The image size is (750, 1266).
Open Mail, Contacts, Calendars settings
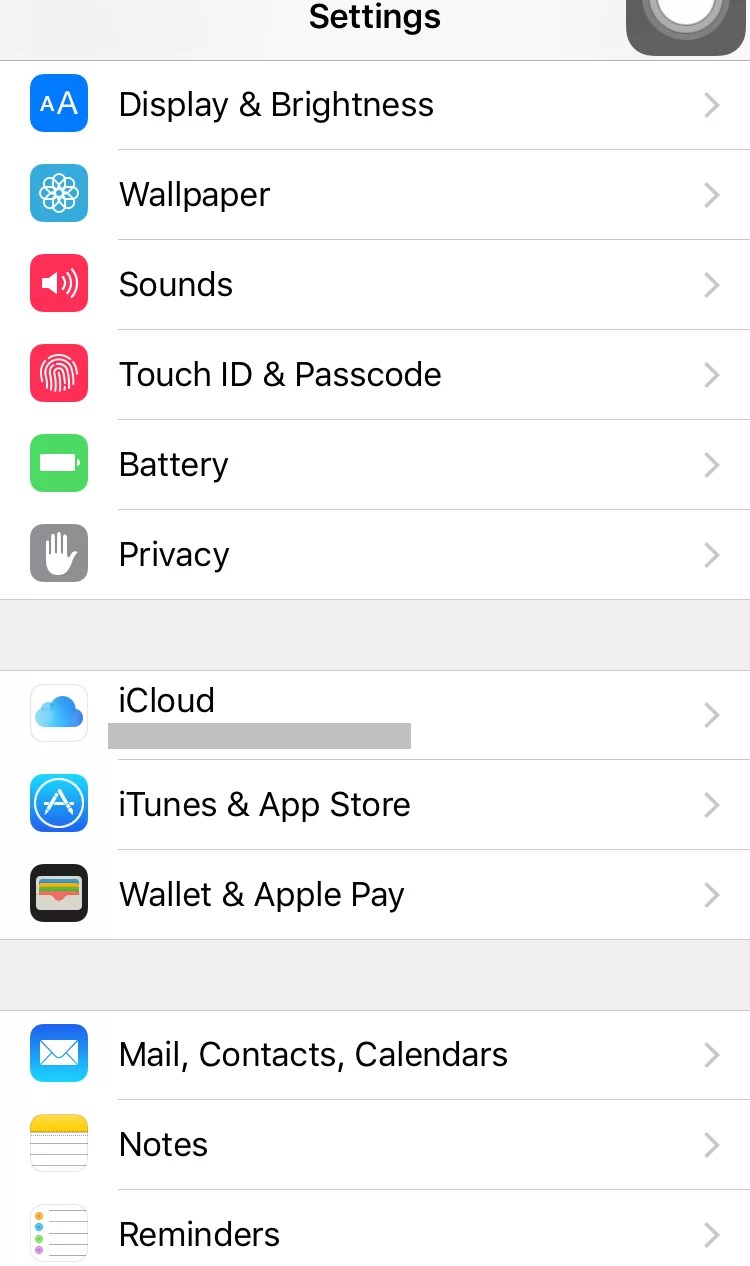(x=313, y=1054)
